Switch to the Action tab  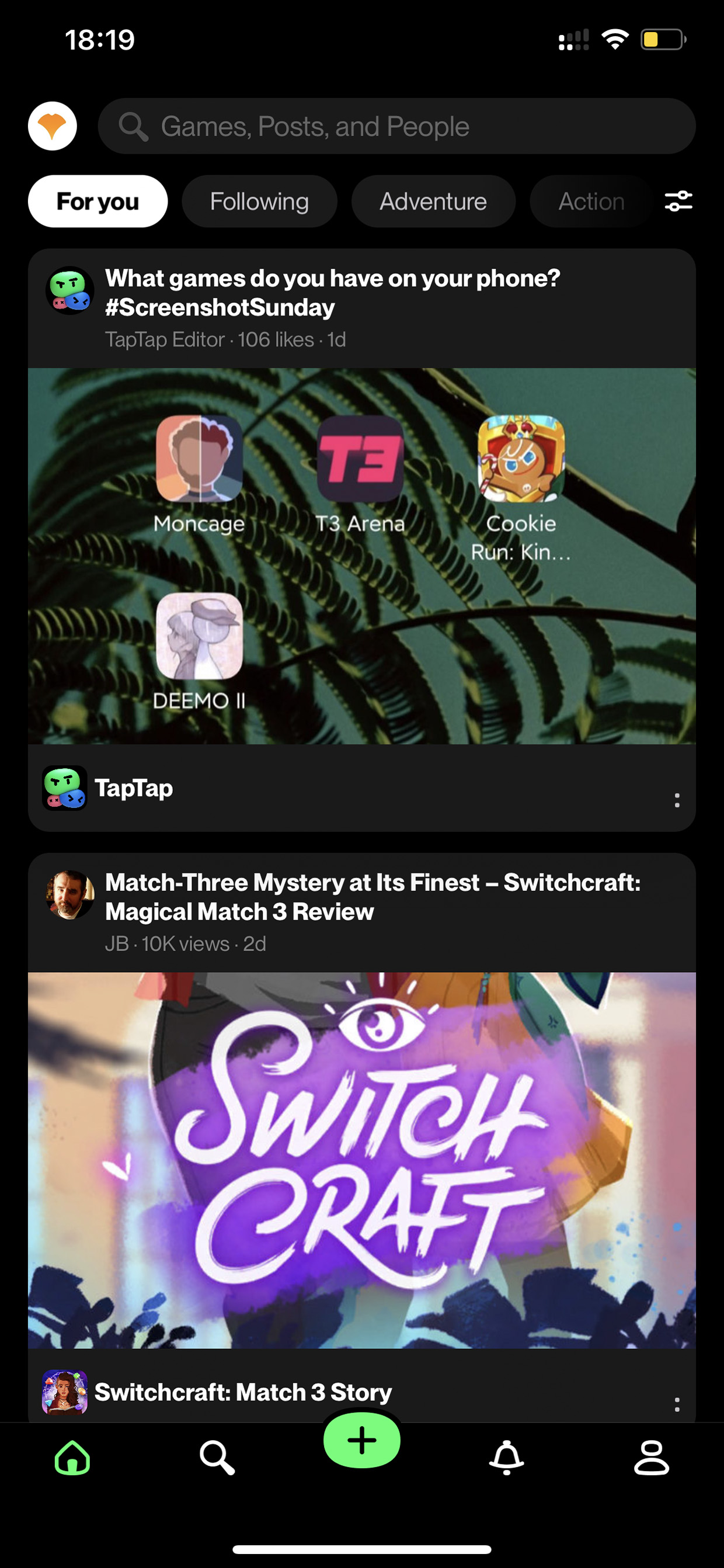click(x=591, y=202)
